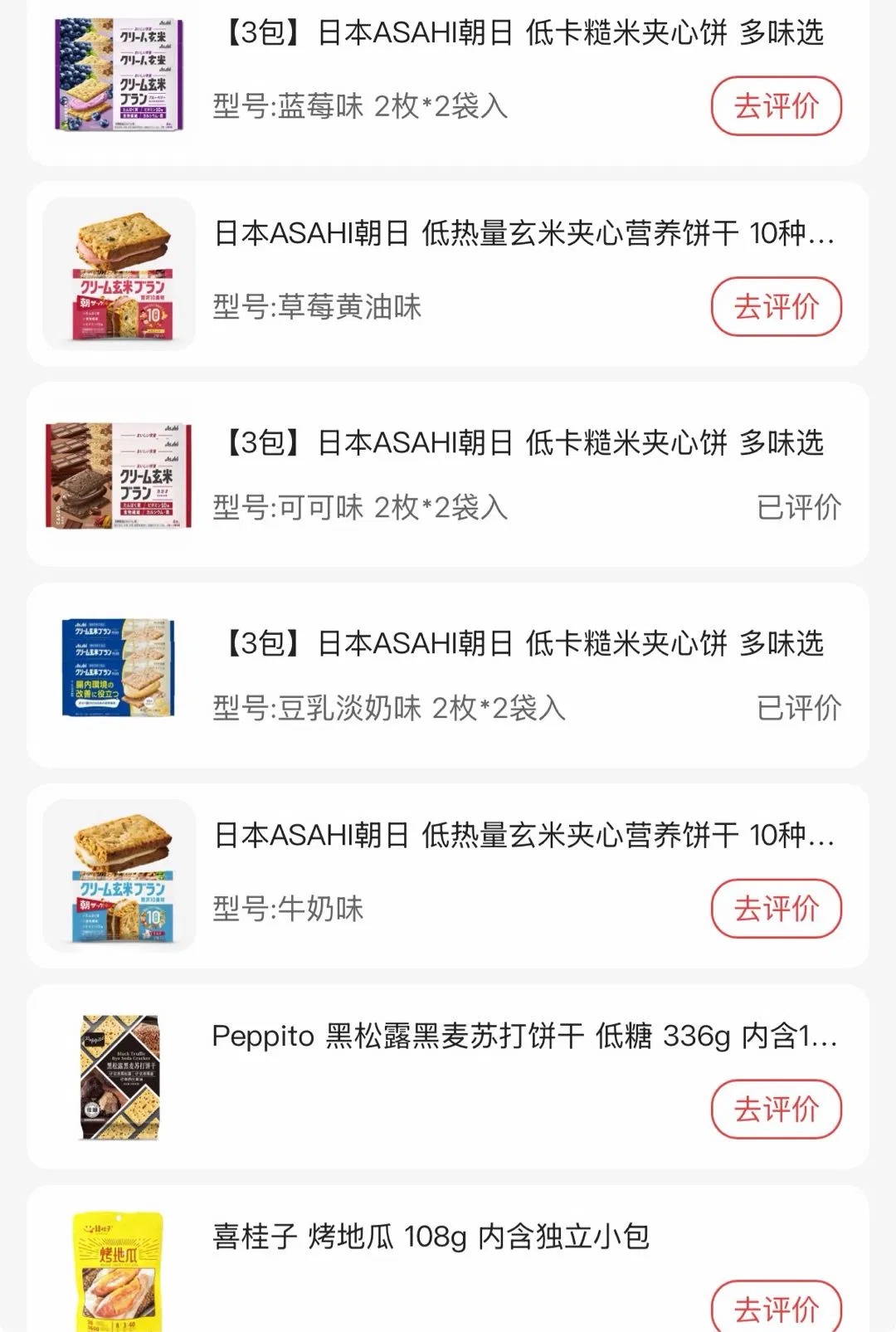Viewport: 896px width, 1332px height.
Task: Tap 去评价 for 喜桂子 烤地瓜
Action: coord(776,1309)
